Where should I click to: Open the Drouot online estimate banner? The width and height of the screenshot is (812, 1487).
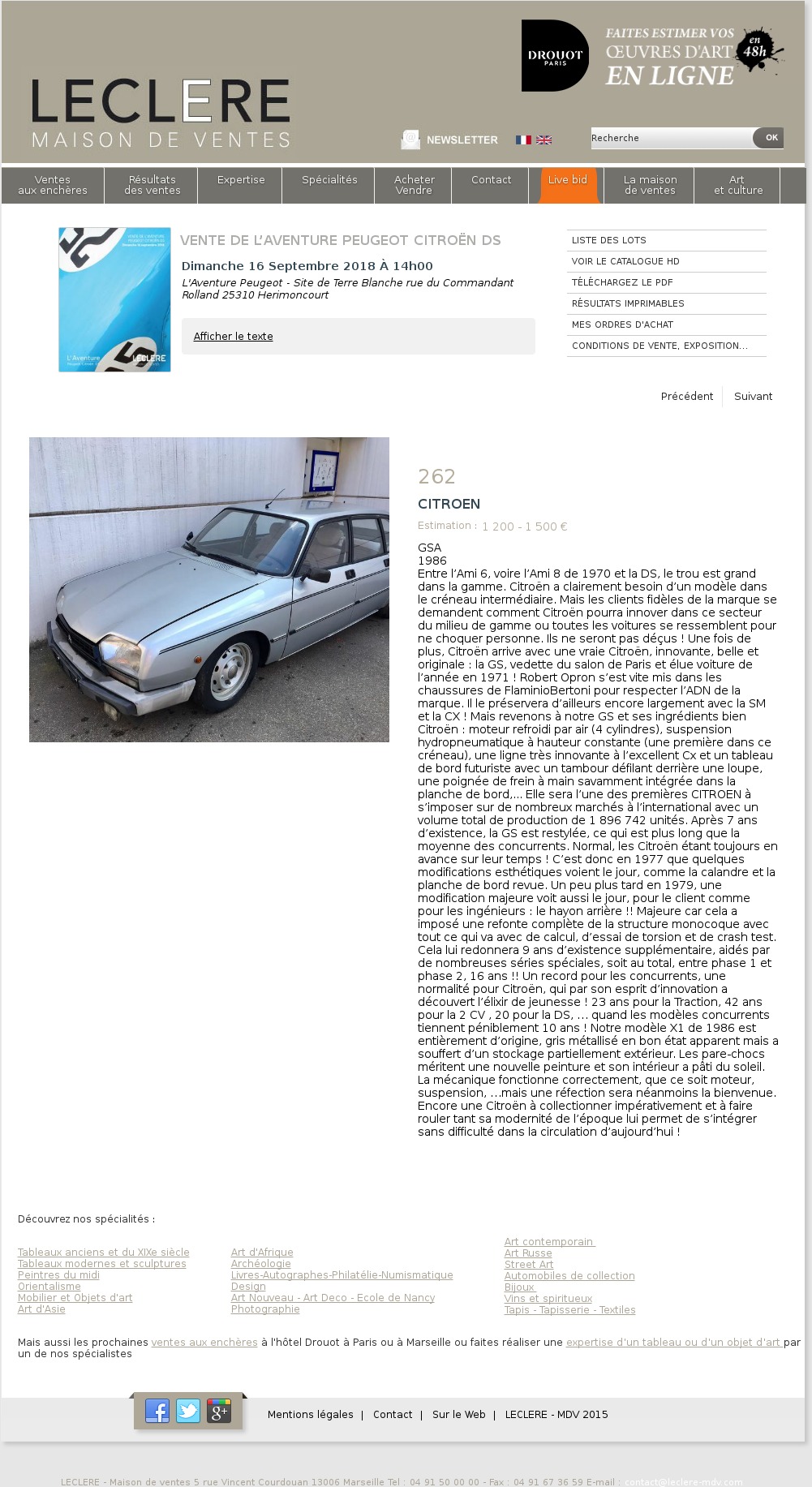coord(652,56)
